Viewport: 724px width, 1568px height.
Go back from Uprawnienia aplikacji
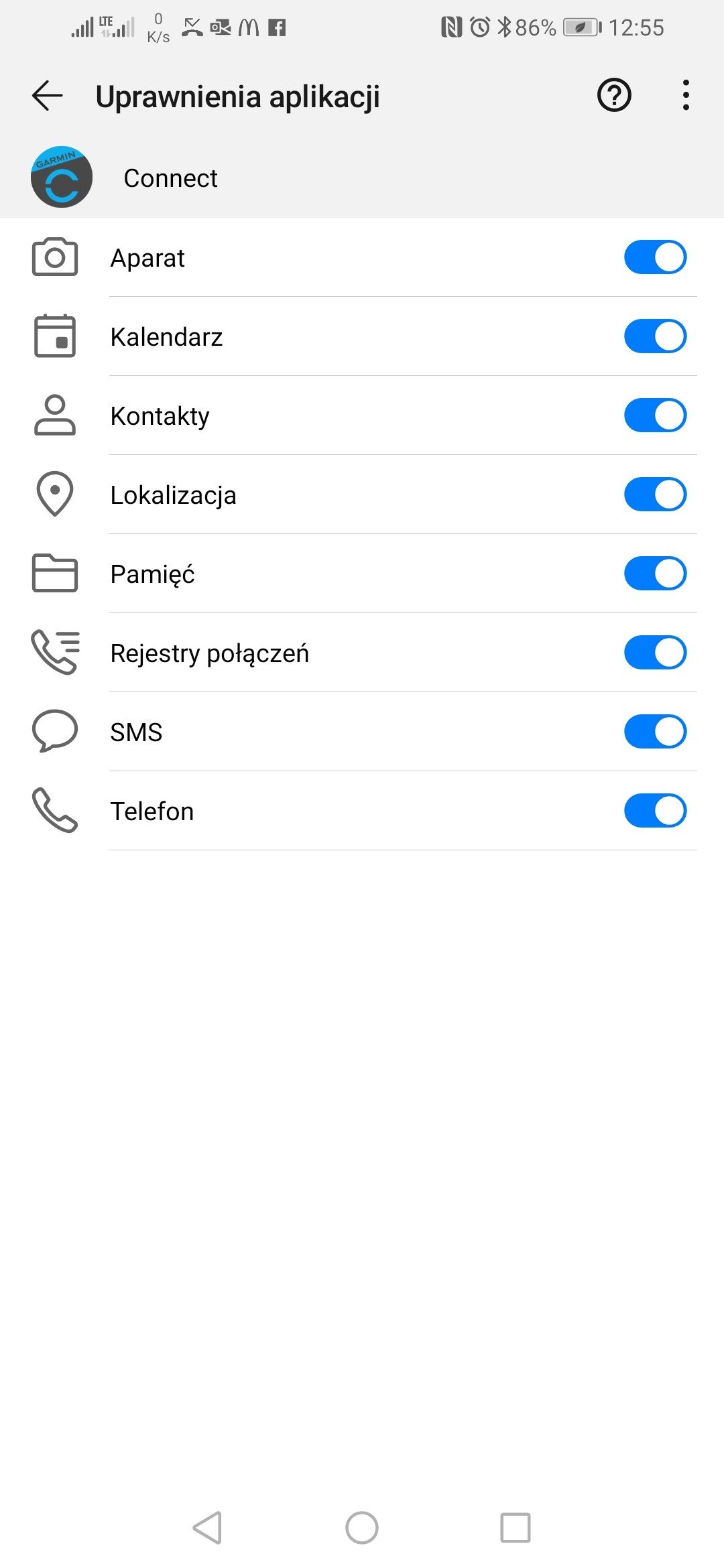pyautogui.click(x=48, y=96)
